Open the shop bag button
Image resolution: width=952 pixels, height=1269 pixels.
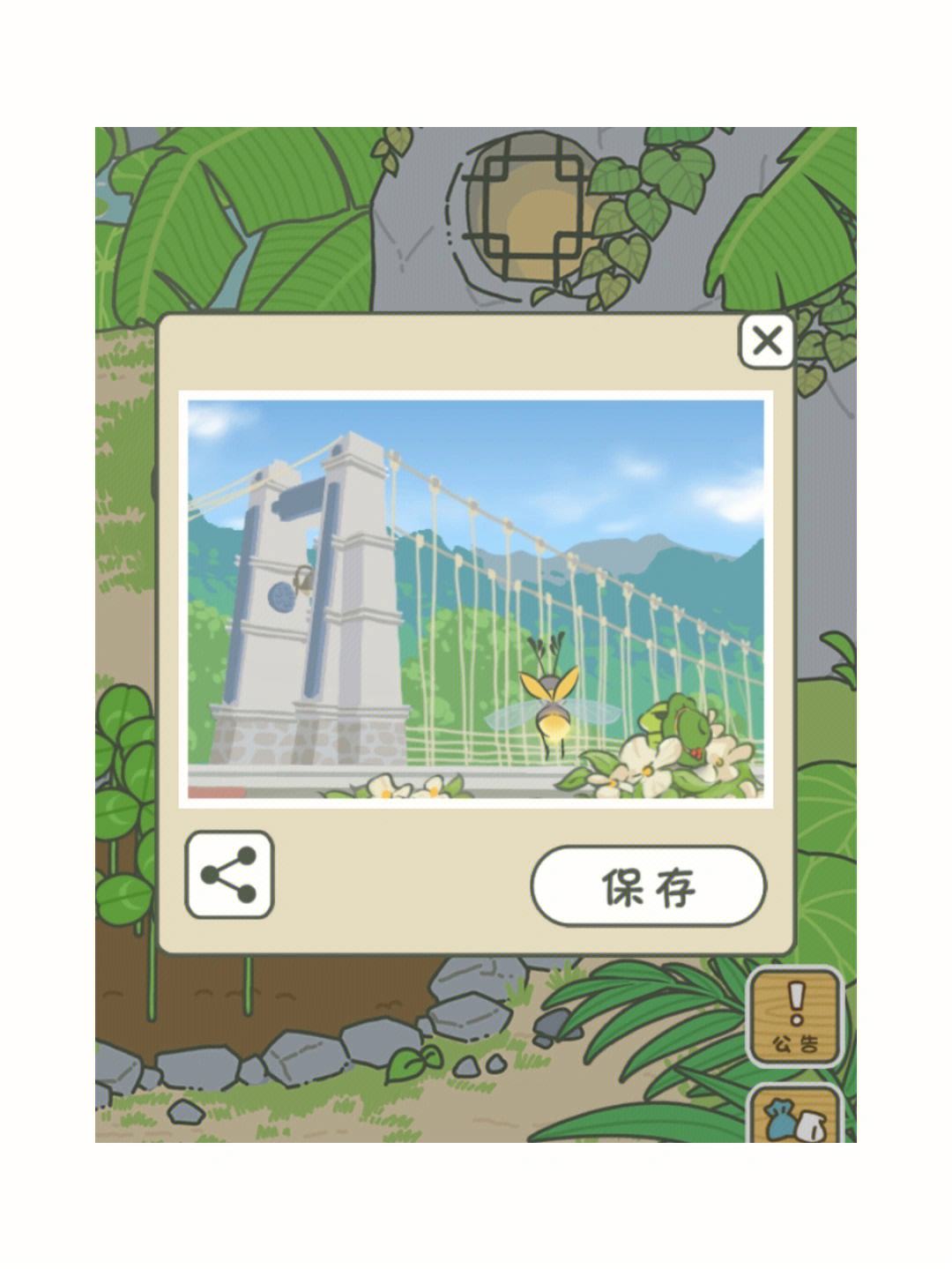(795, 1116)
